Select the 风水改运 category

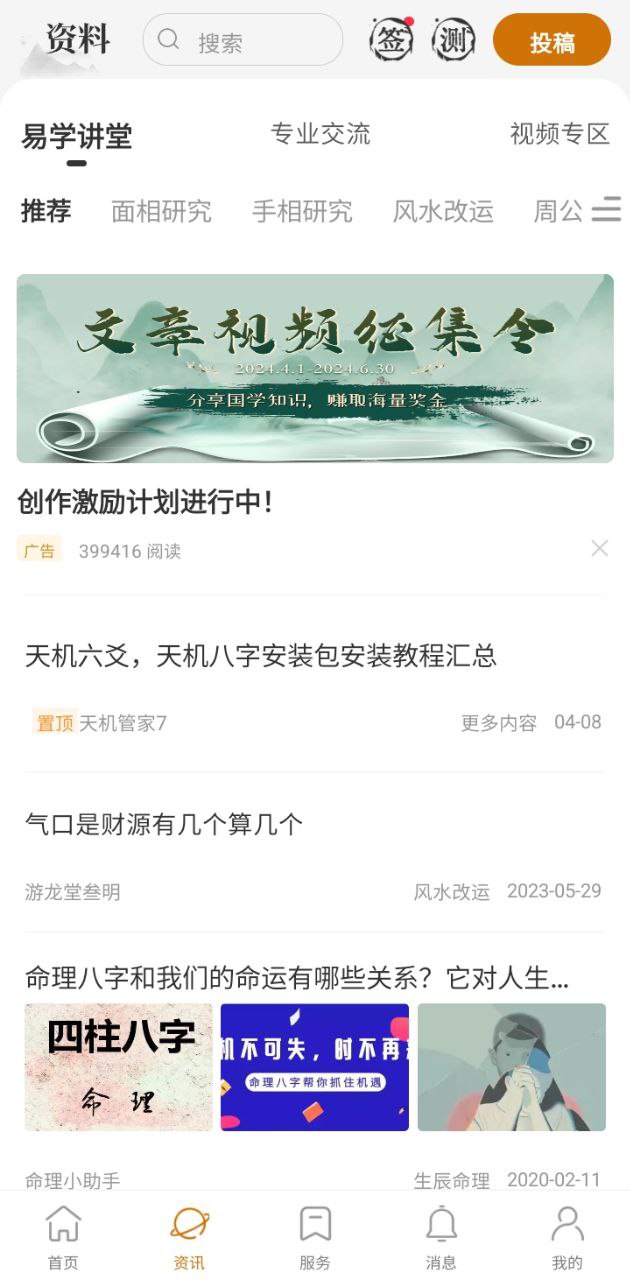point(443,211)
